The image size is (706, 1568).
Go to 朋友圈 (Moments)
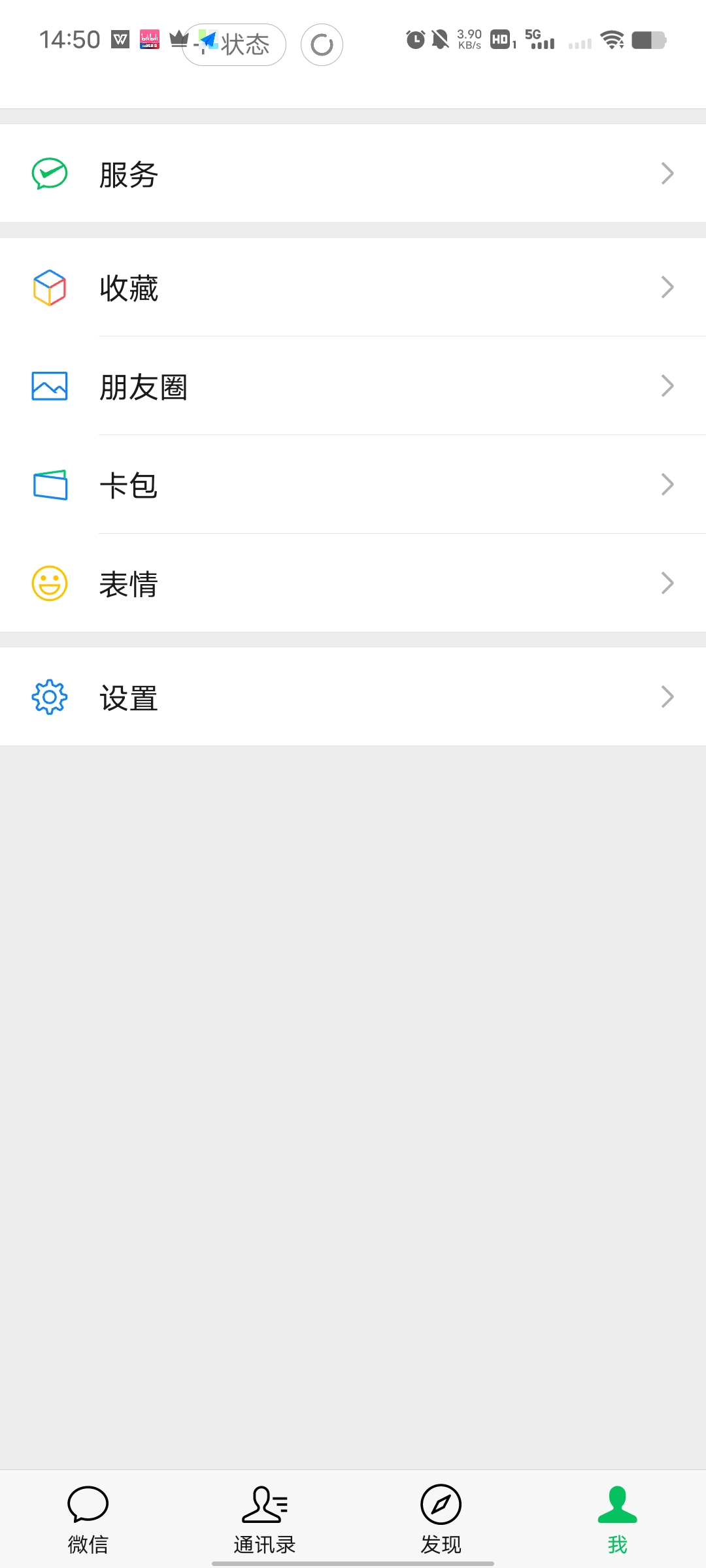pos(353,386)
